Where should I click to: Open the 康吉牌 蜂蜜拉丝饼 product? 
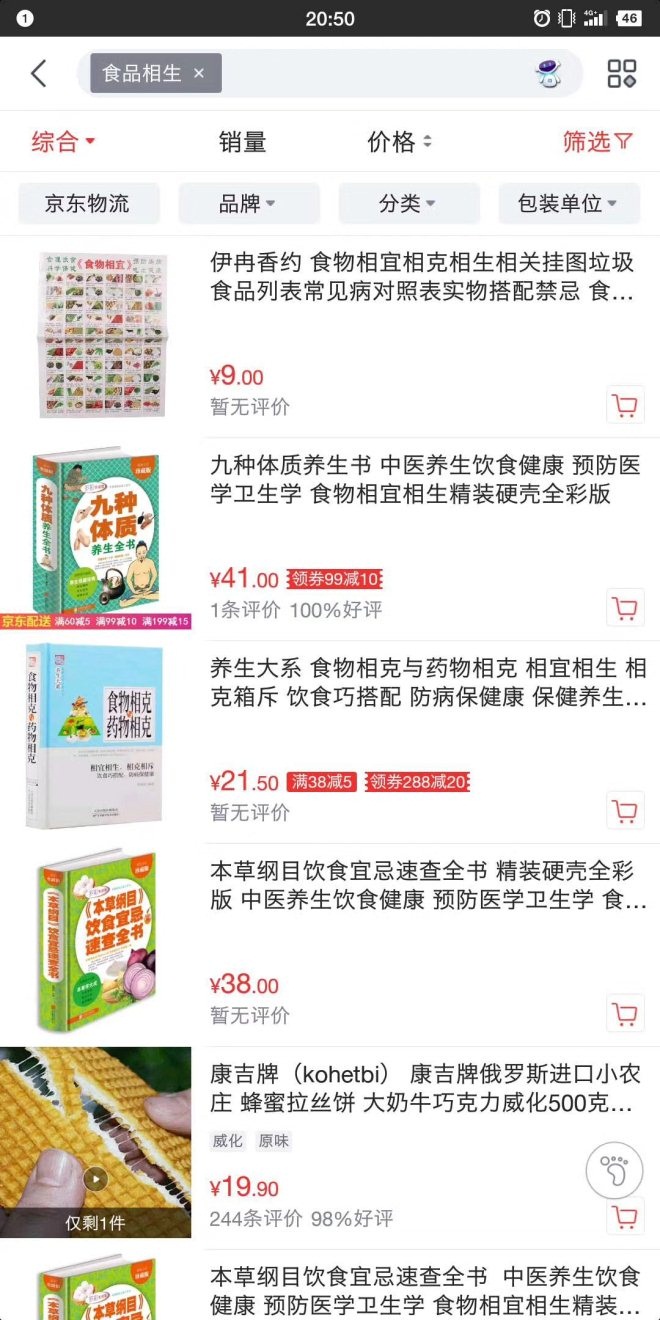tap(422, 1089)
